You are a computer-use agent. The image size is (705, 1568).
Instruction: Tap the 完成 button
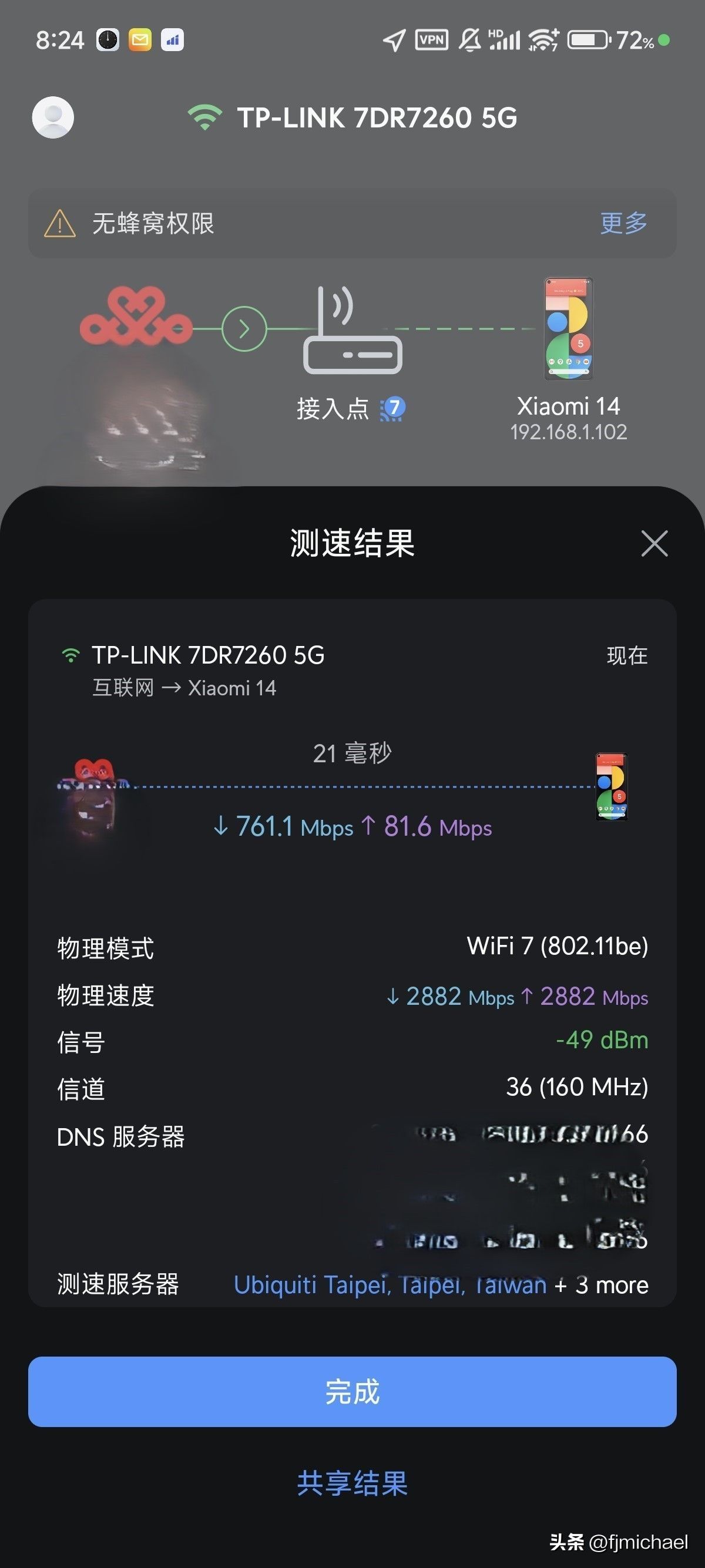(352, 1391)
